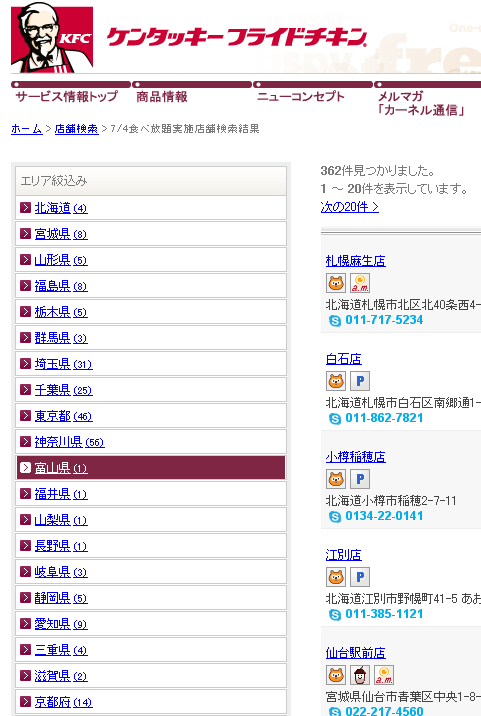Filter area by 宮城県 (8)
481x716 pixels.
[61, 234]
